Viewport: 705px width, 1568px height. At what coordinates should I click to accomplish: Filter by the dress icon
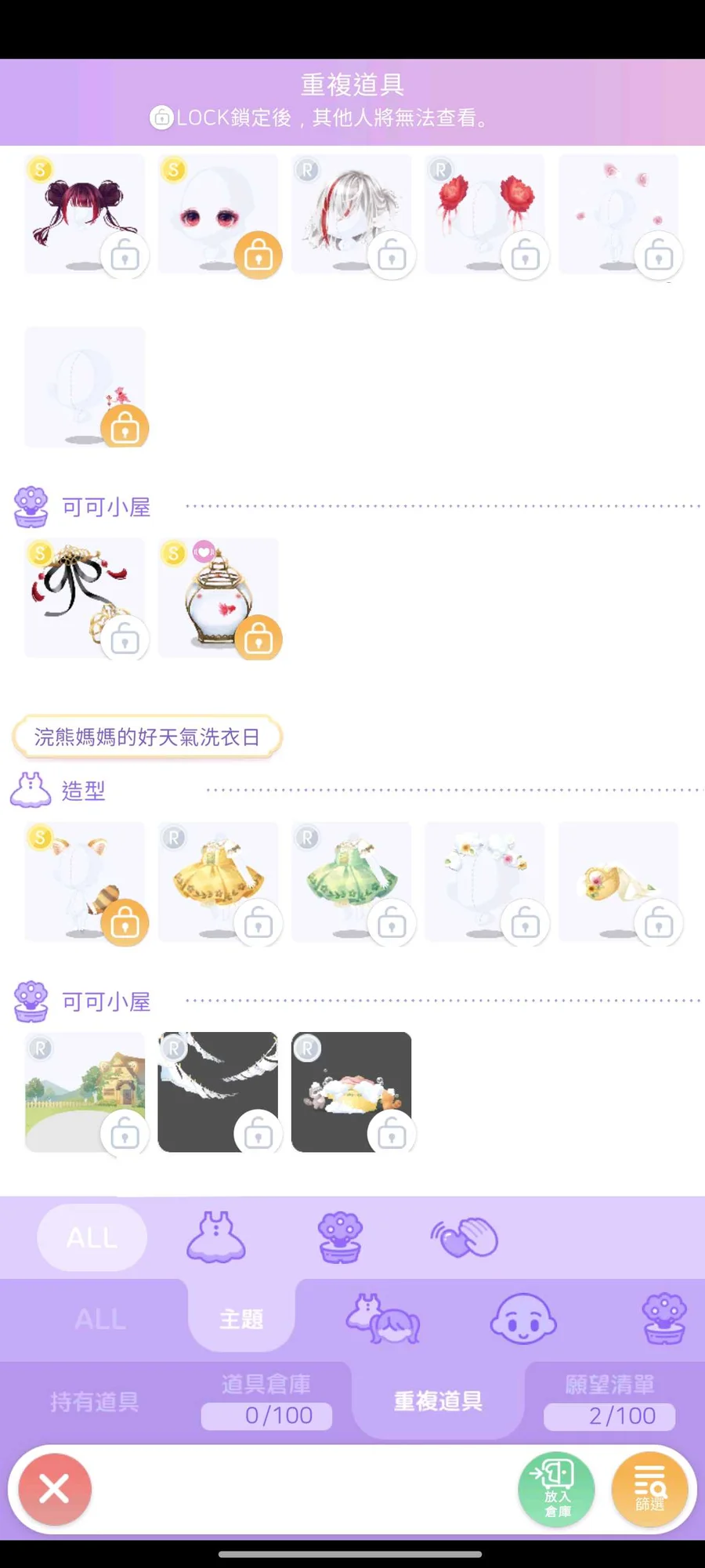point(216,1237)
